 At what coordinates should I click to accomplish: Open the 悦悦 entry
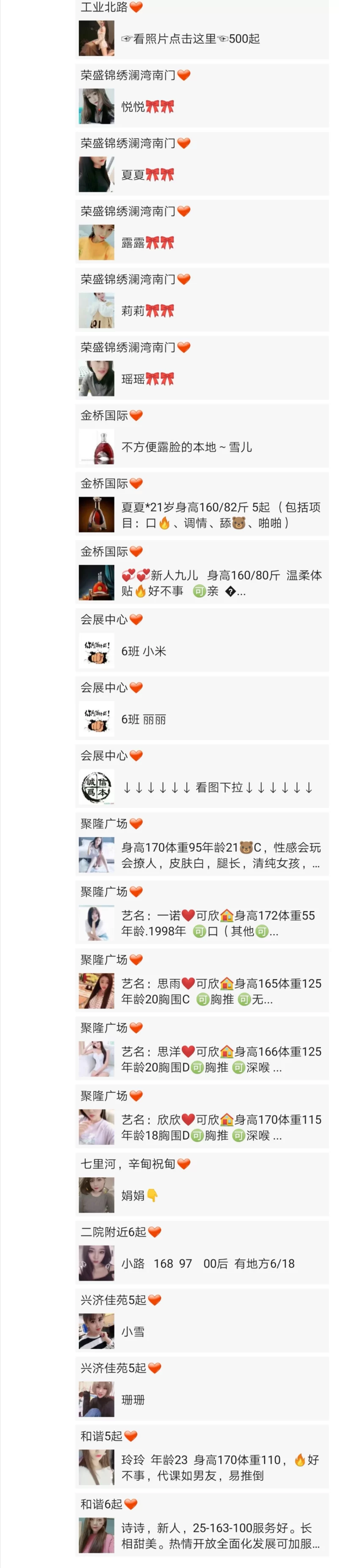click(x=201, y=107)
